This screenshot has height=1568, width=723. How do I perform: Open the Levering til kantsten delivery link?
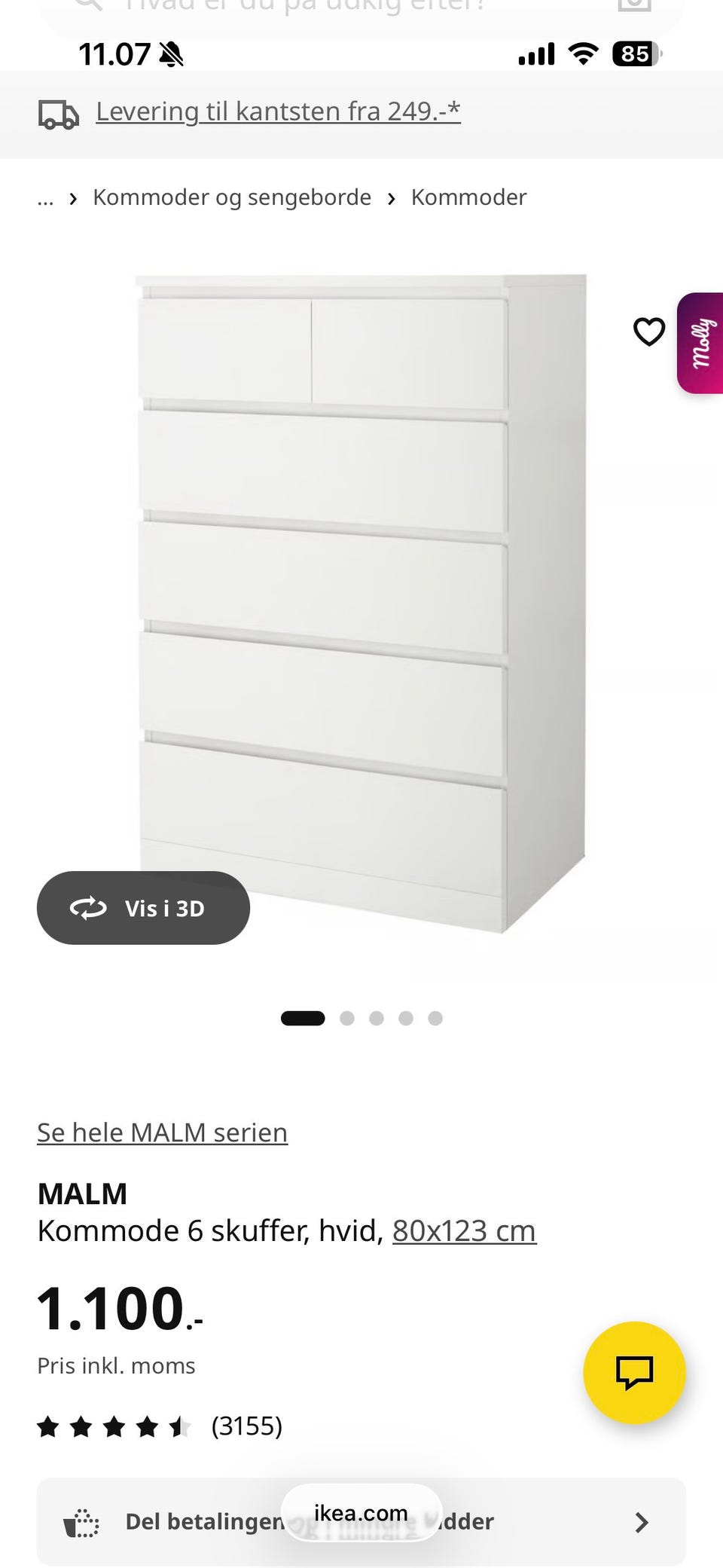[x=278, y=112]
